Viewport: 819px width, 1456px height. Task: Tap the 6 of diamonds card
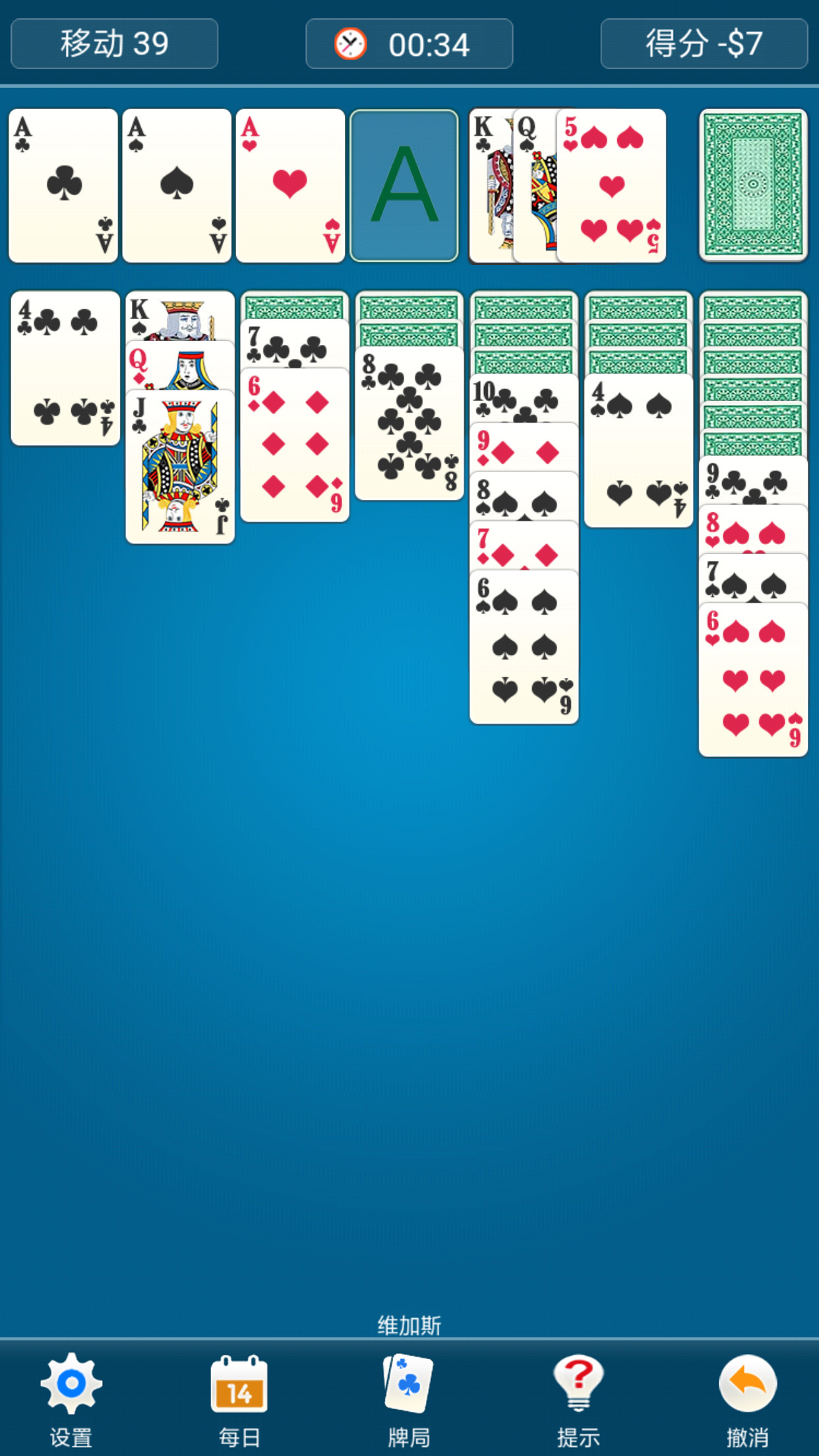pos(294,446)
